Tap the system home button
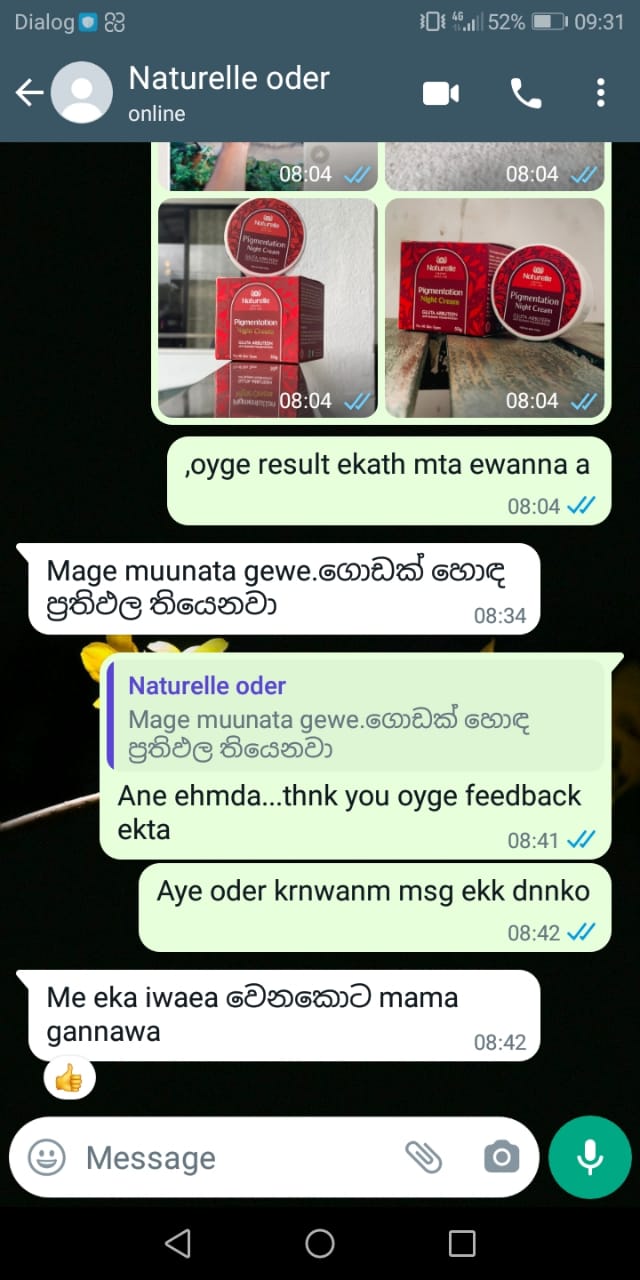 tap(320, 1243)
